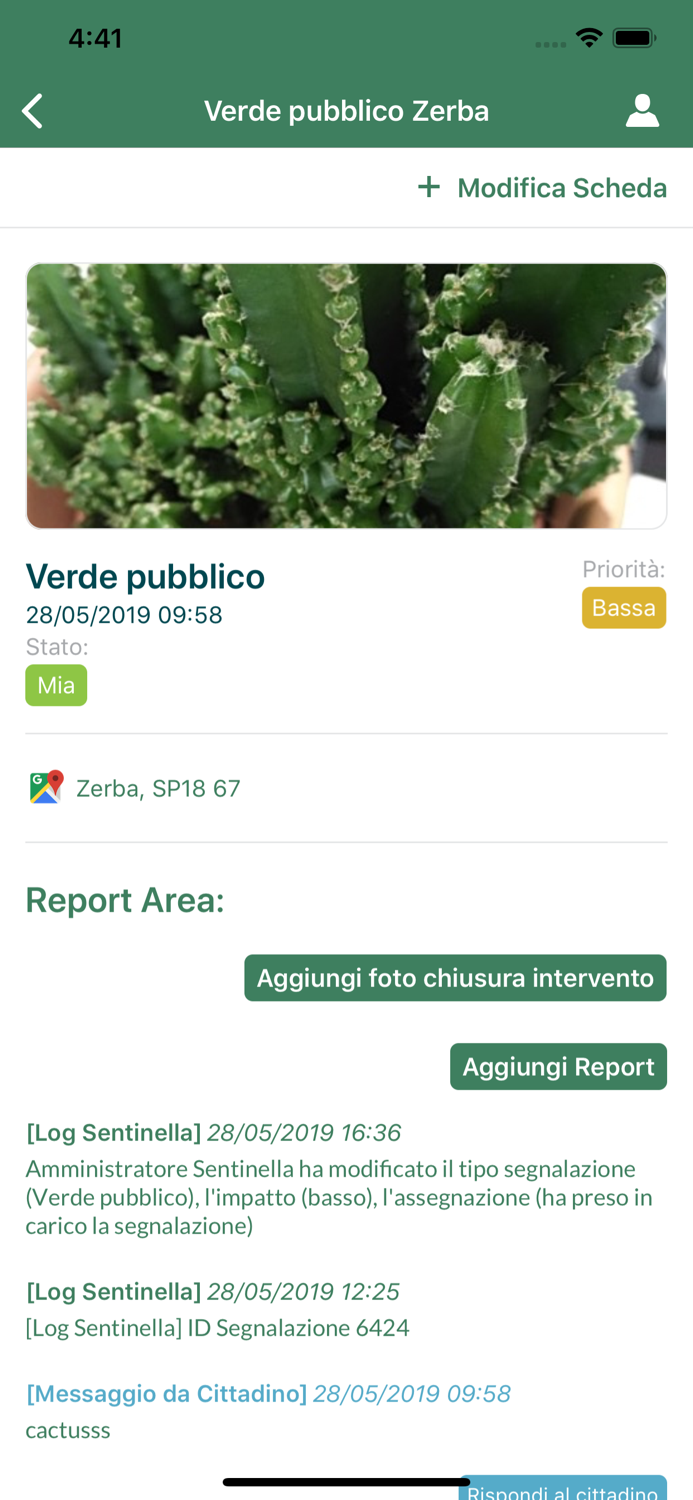
Task: Tap Aggiungi foto chiusura intervento
Action: coord(455,978)
